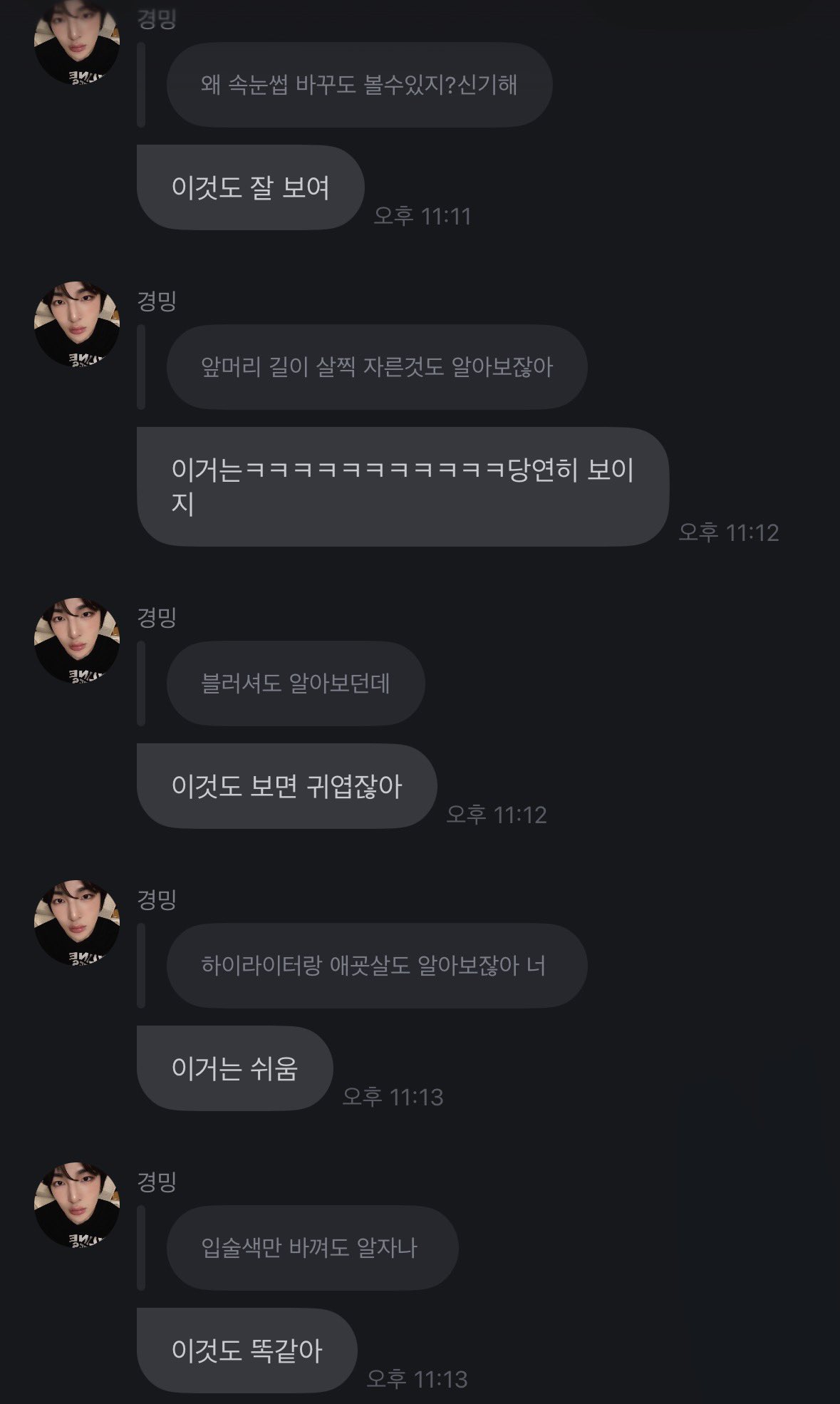Go to quoted 하이라이터랑 애굣살 message
This screenshot has height=1404, width=840.
pos(376,966)
